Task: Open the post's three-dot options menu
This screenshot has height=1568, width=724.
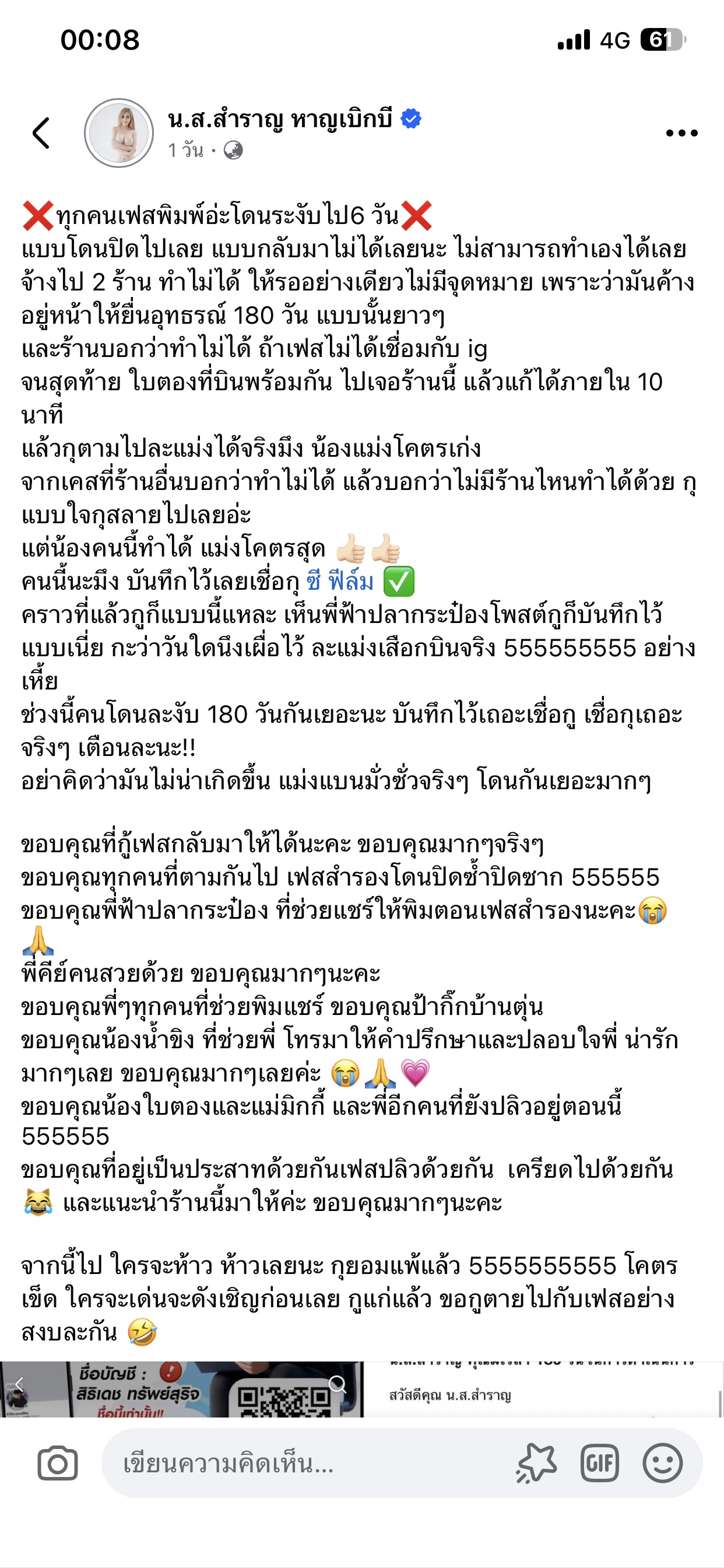Action: [681, 134]
